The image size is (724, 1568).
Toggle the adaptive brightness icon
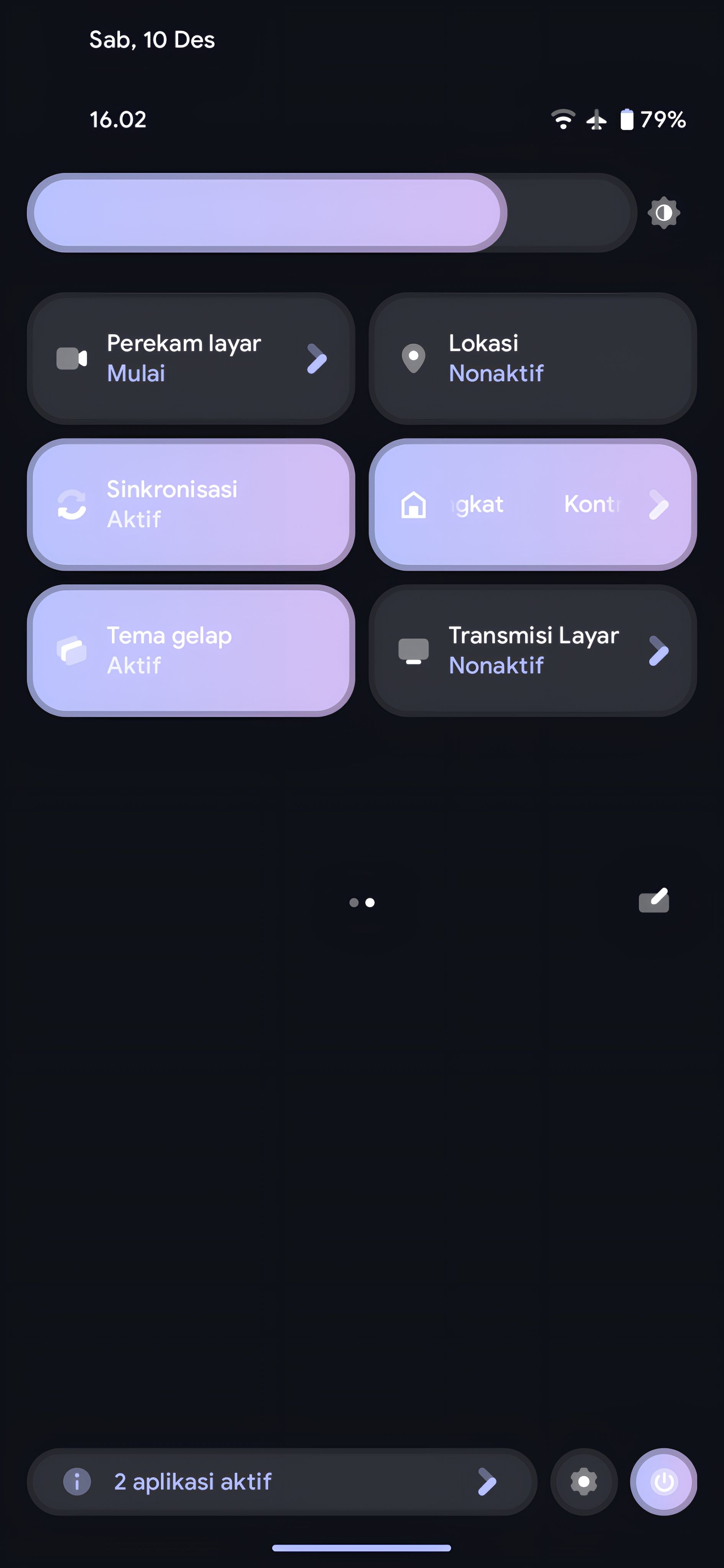coord(664,213)
